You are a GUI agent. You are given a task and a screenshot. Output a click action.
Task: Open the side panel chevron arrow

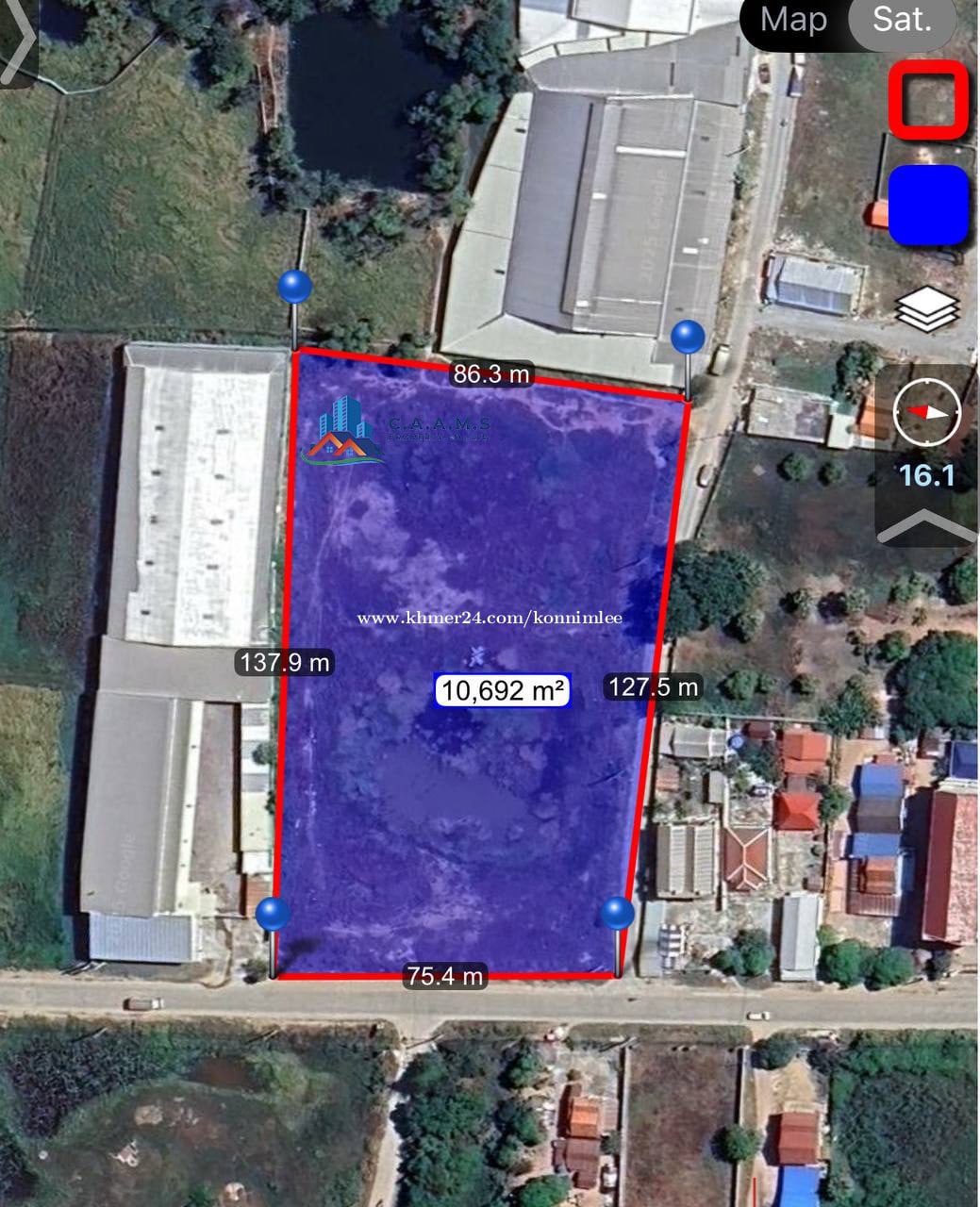point(17,41)
